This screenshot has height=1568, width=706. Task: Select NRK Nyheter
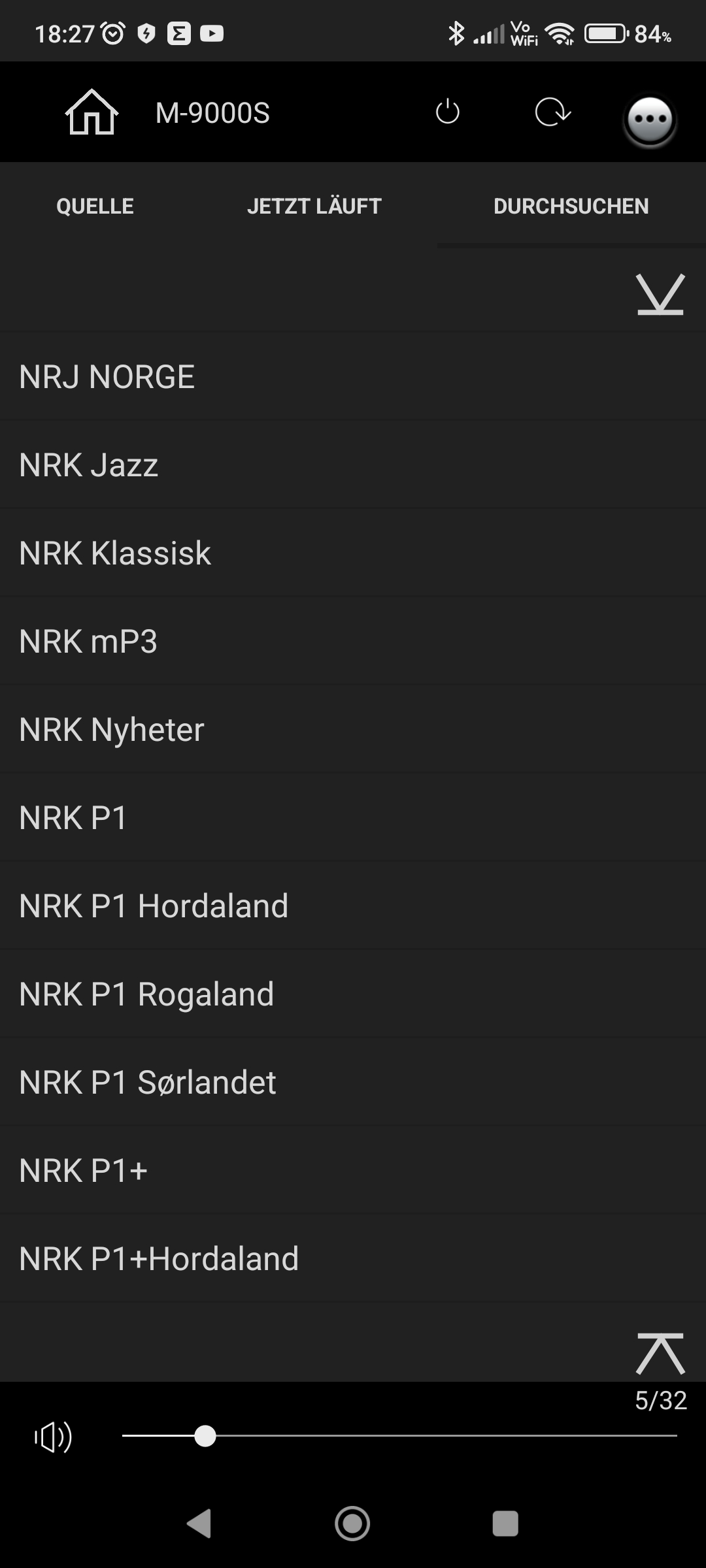[353, 730]
